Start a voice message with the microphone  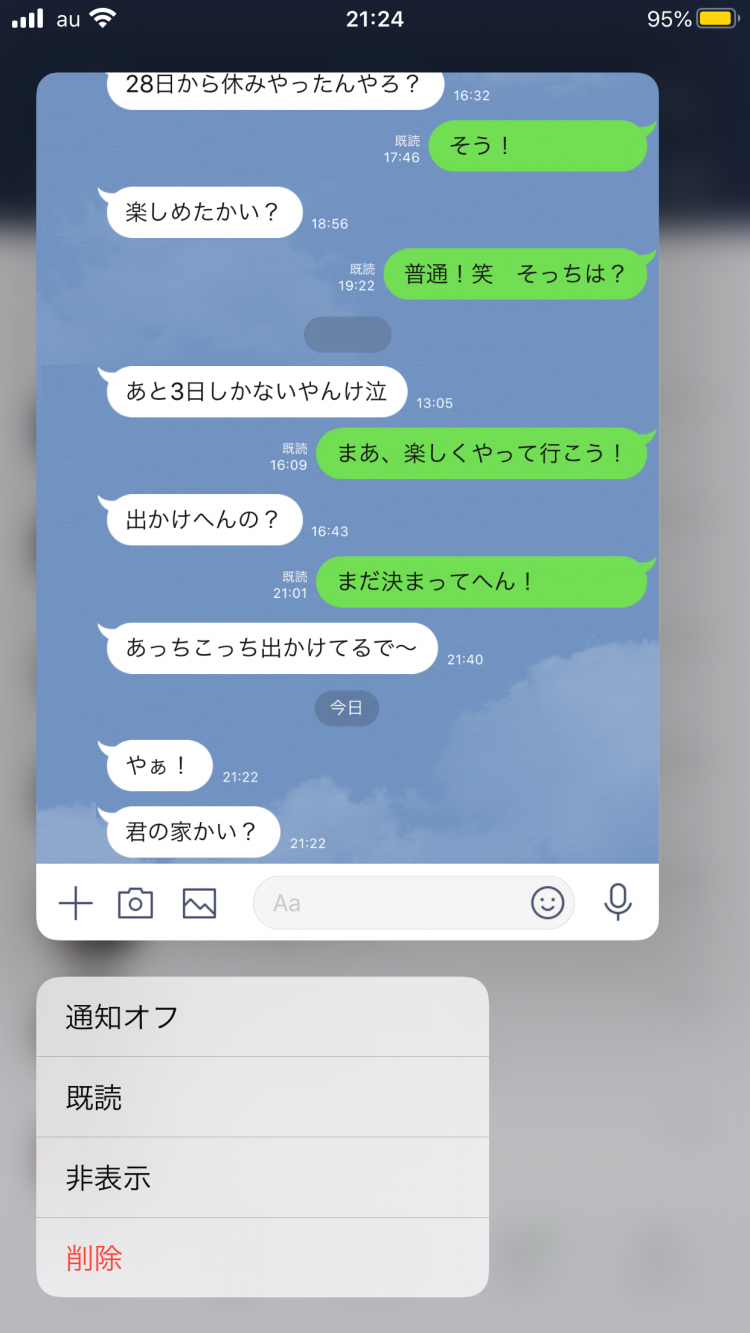tap(617, 902)
